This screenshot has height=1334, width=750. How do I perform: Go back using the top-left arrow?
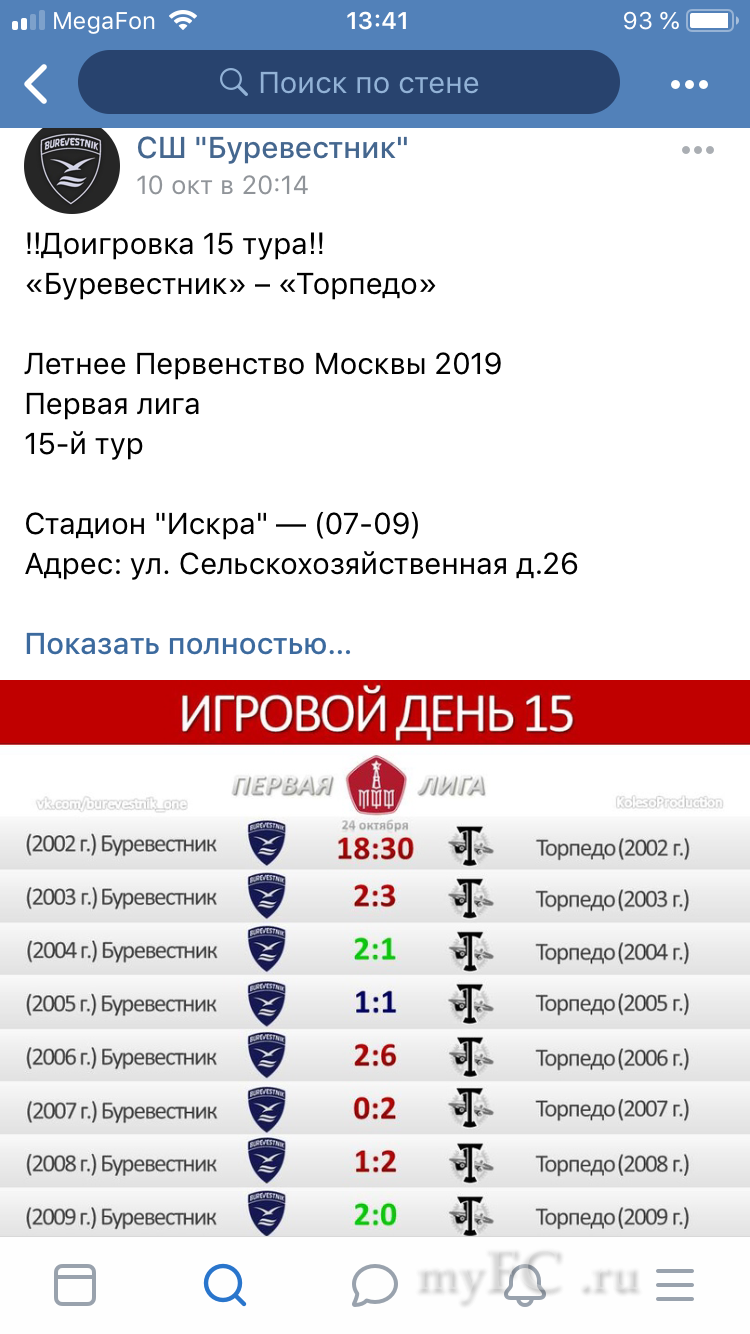pos(36,84)
